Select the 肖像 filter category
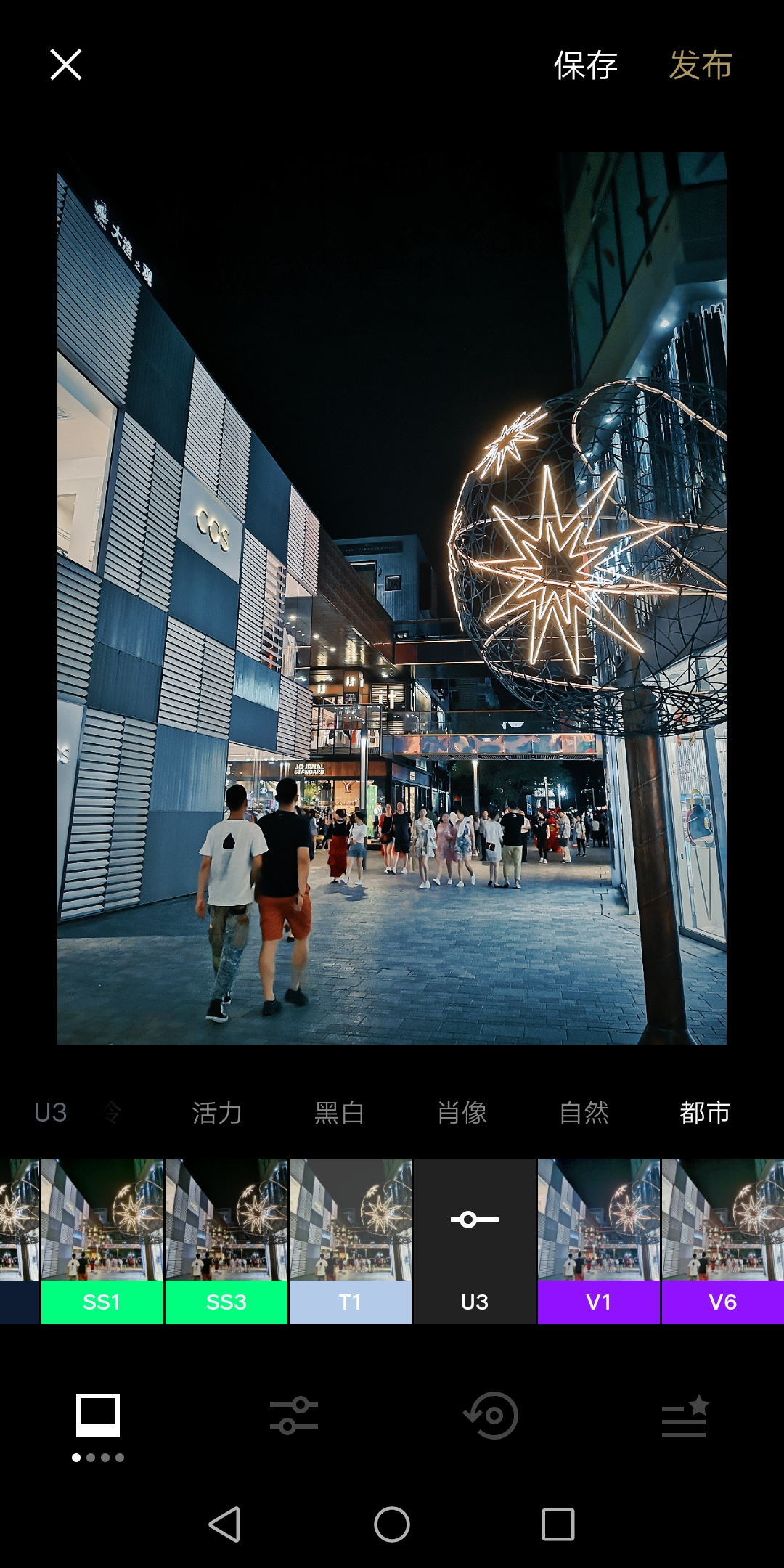Image resolution: width=784 pixels, height=1568 pixels. pyautogui.click(x=462, y=1113)
